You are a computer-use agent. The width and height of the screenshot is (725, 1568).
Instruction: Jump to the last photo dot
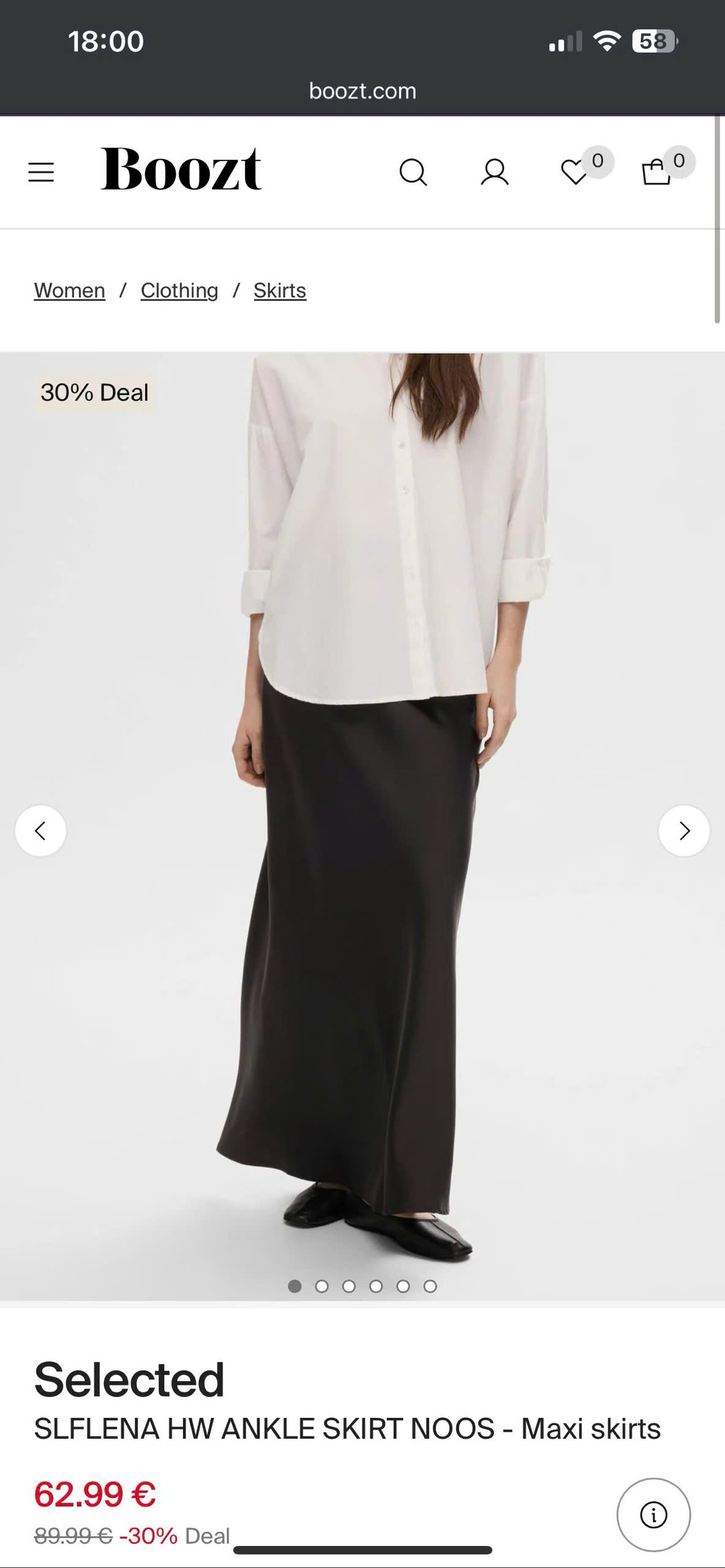pos(430,1286)
